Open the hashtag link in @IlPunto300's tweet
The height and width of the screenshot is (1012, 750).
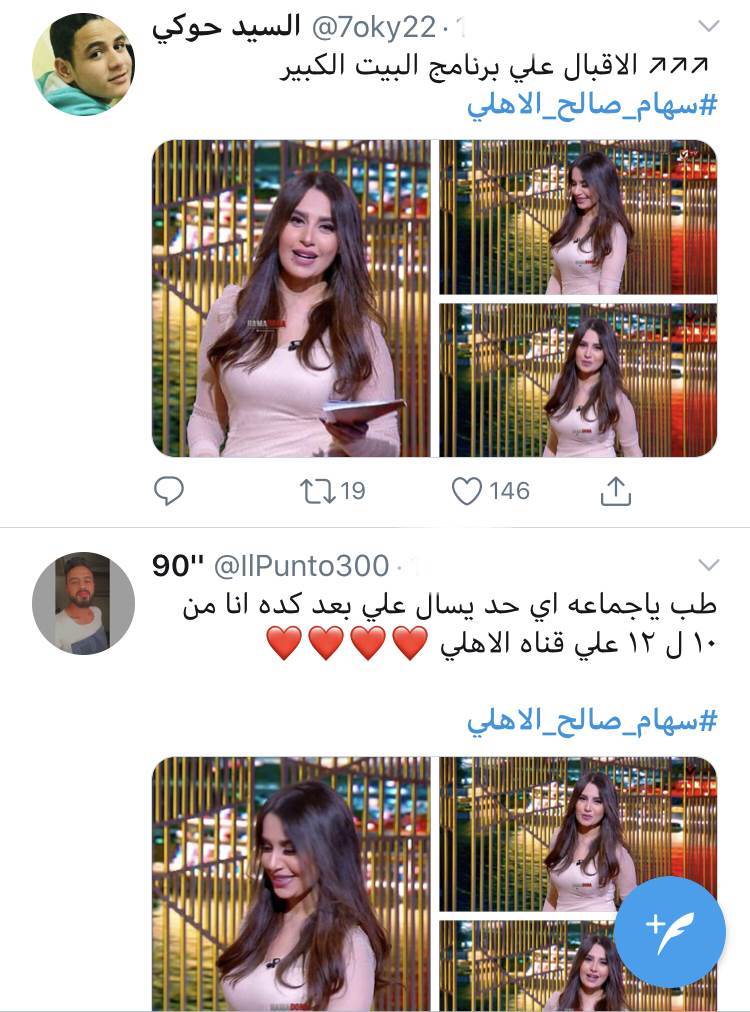(593, 720)
